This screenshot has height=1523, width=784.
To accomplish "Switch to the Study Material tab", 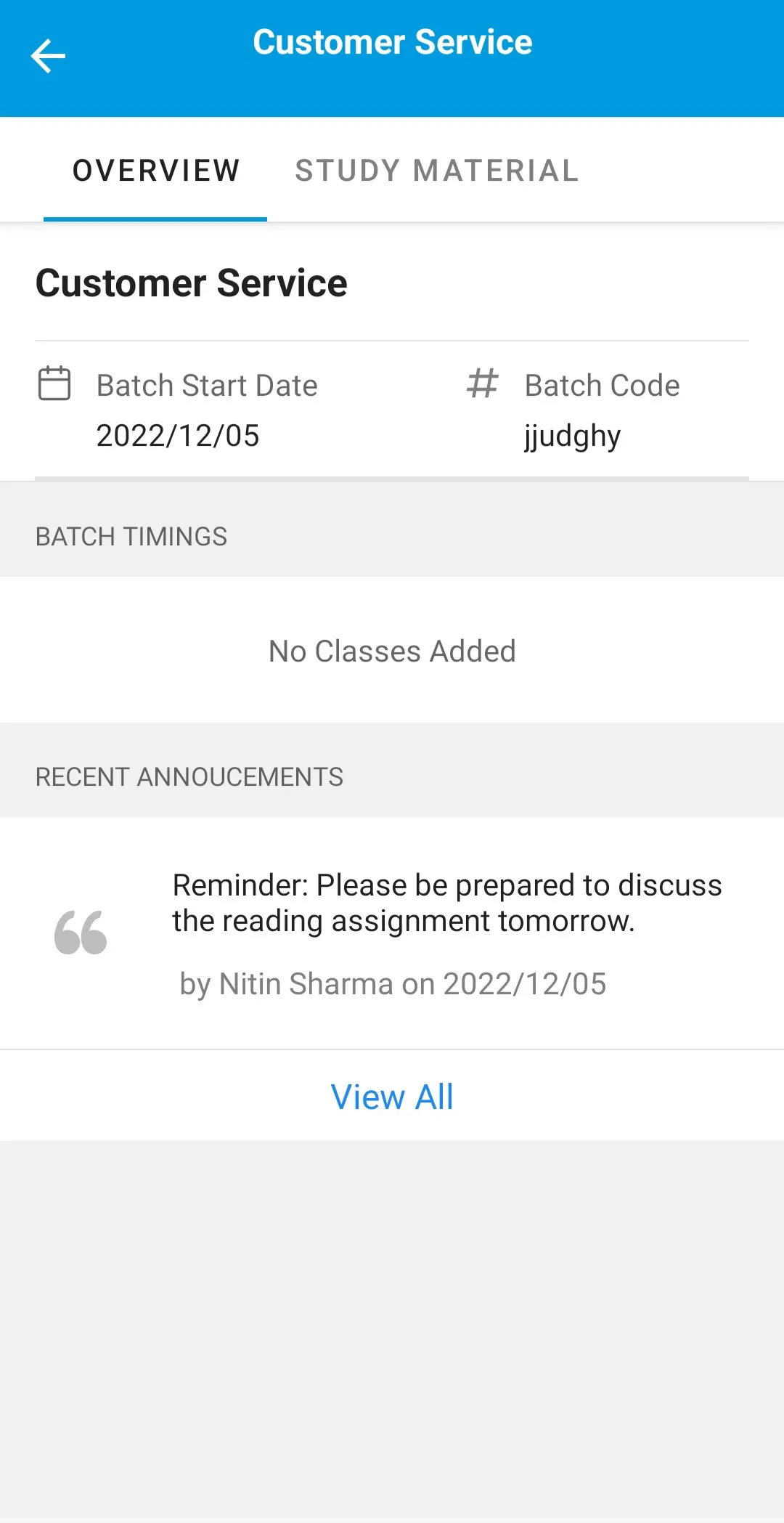I will click(x=436, y=170).
